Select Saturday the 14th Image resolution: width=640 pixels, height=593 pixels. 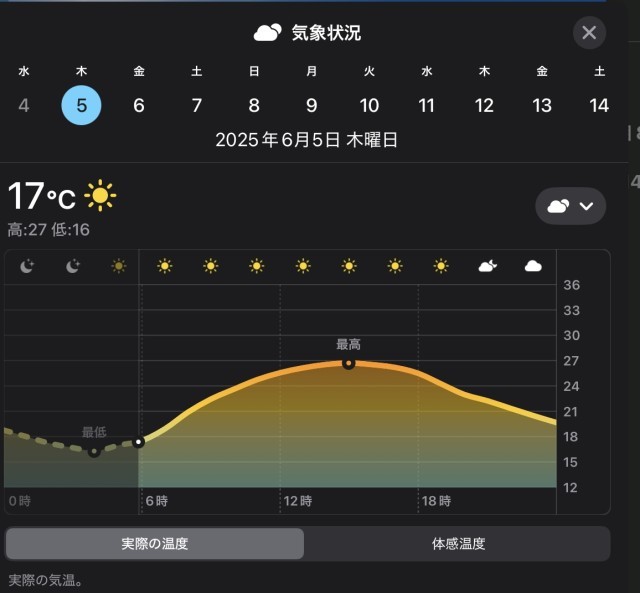click(x=599, y=105)
